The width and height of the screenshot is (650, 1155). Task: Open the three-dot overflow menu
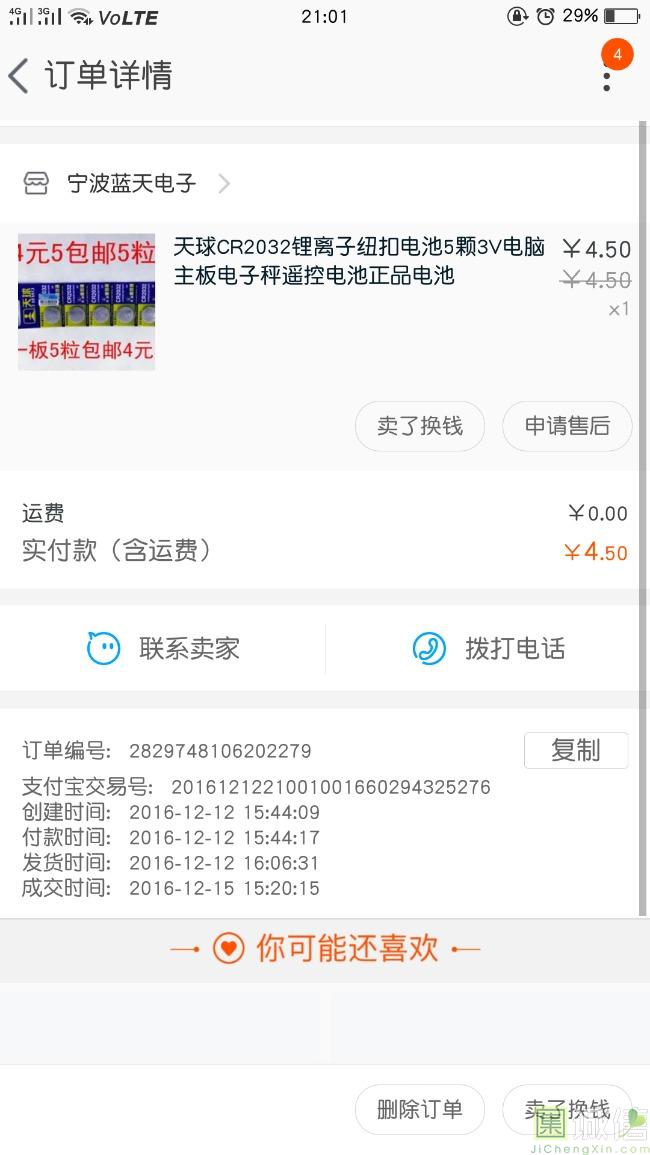pos(606,76)
